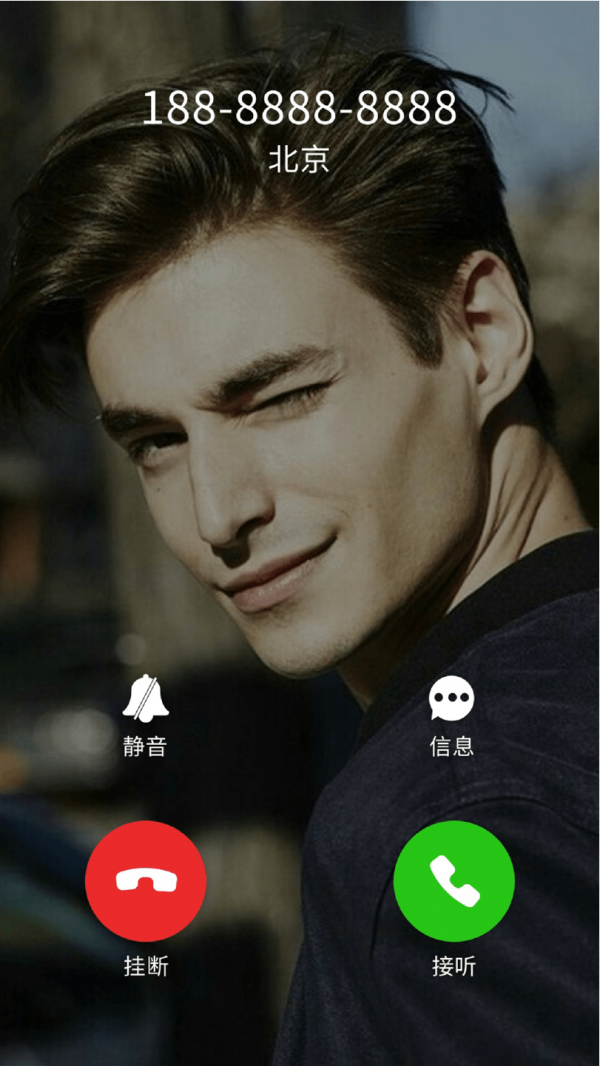Hang up the call with the red button

click(146, 880)
